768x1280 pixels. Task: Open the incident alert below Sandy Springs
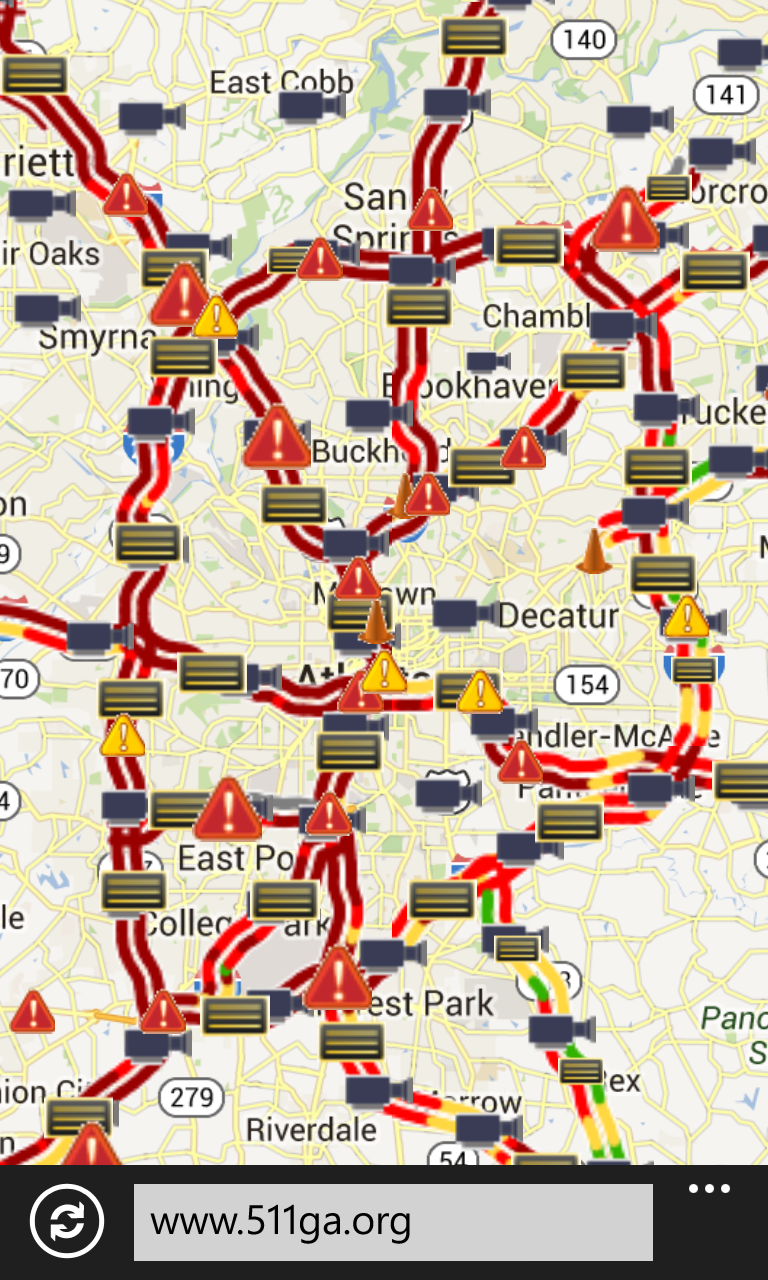pos(430,210)
